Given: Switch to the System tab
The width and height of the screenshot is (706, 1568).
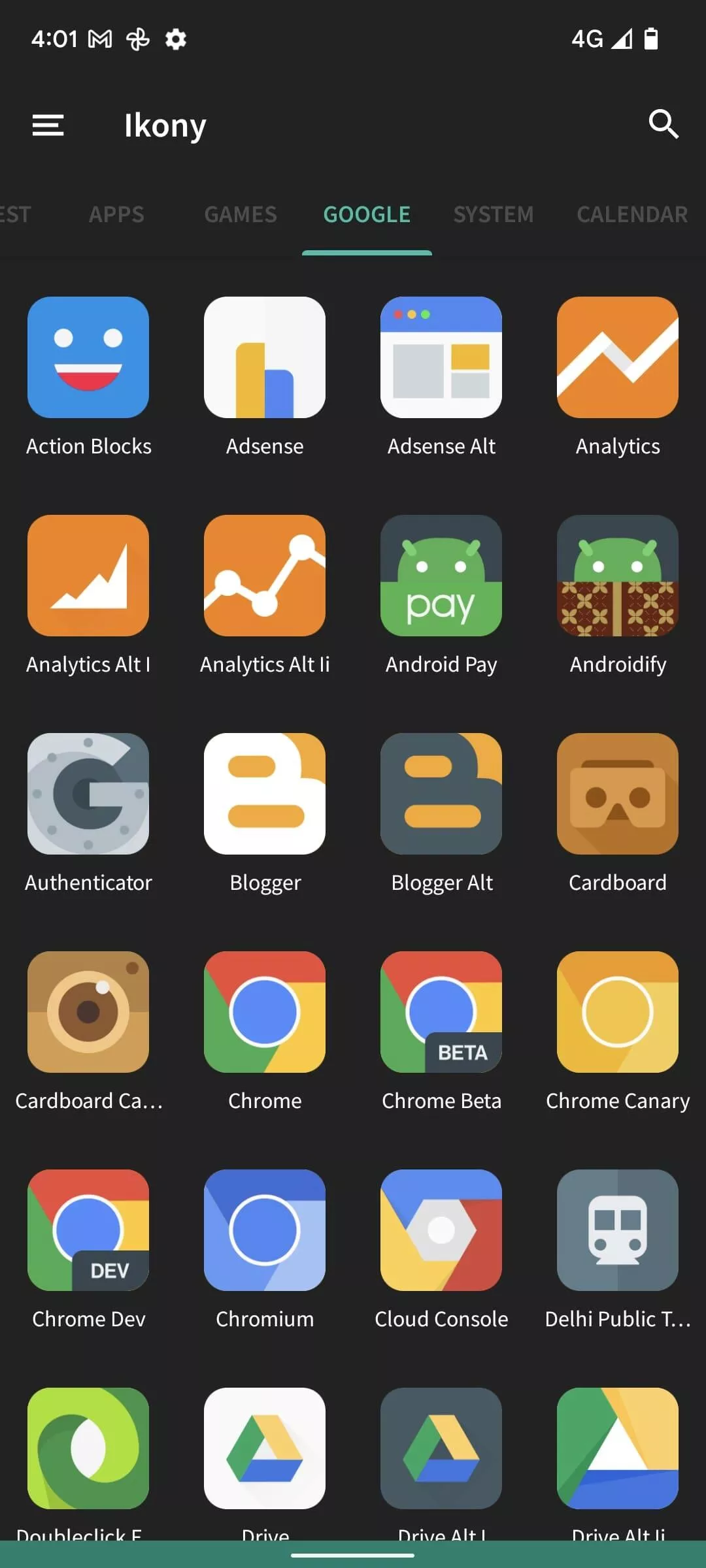Looking at the screenshot, I should [494, 214].
